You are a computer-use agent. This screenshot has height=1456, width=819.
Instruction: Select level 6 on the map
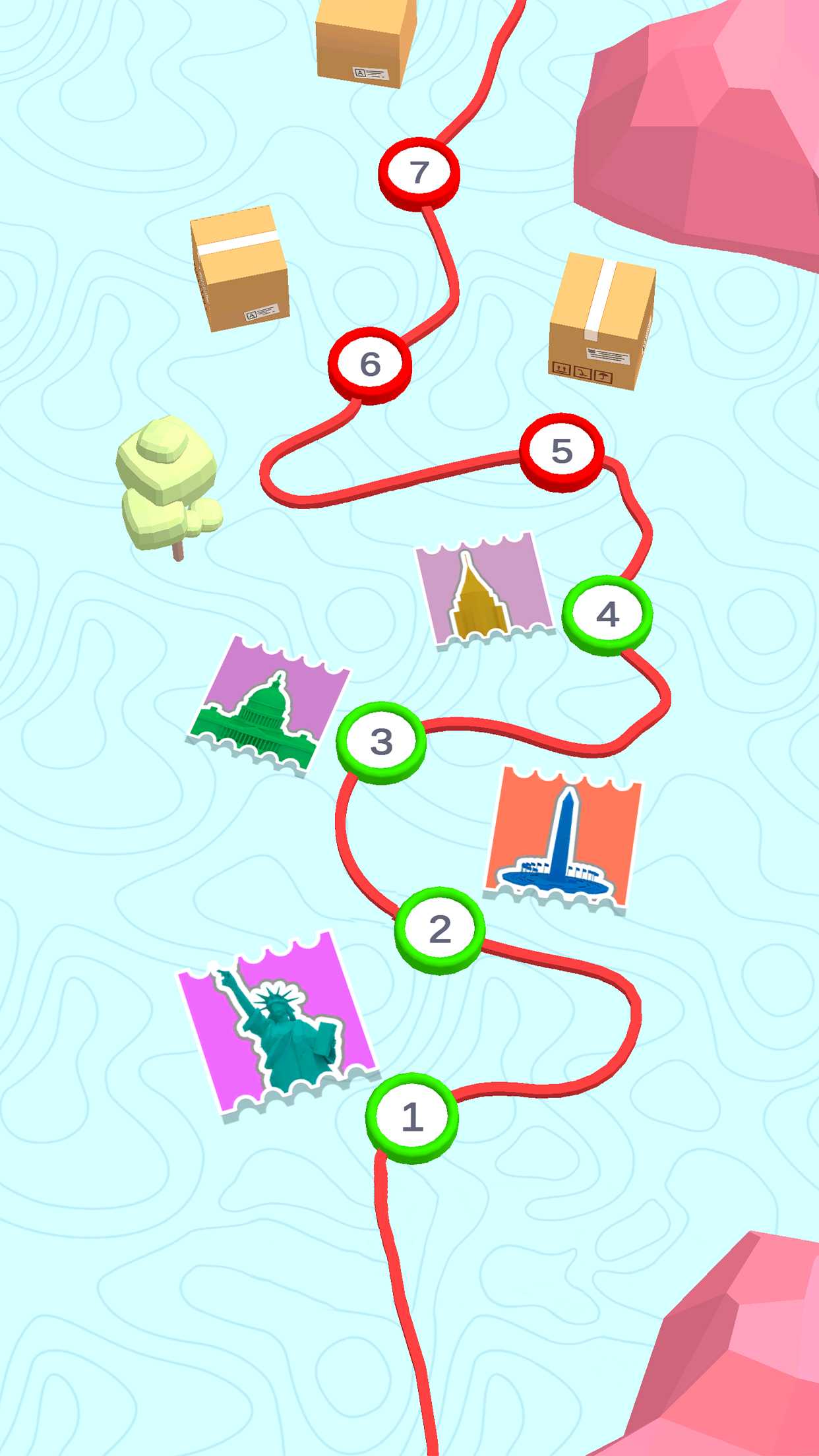tap(370, 365)
